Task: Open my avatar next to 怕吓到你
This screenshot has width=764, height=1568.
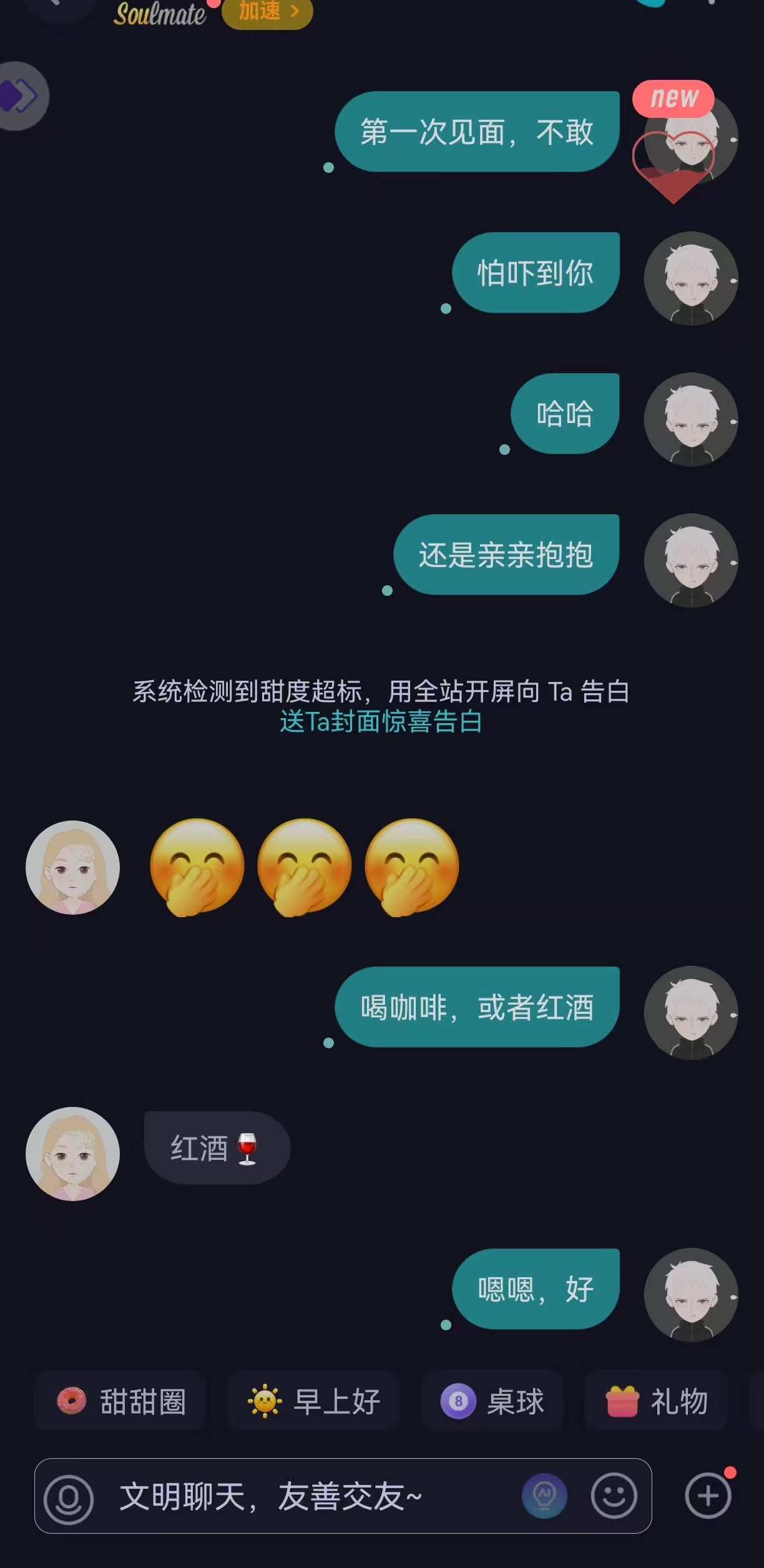Action: (x=691, y=278)
